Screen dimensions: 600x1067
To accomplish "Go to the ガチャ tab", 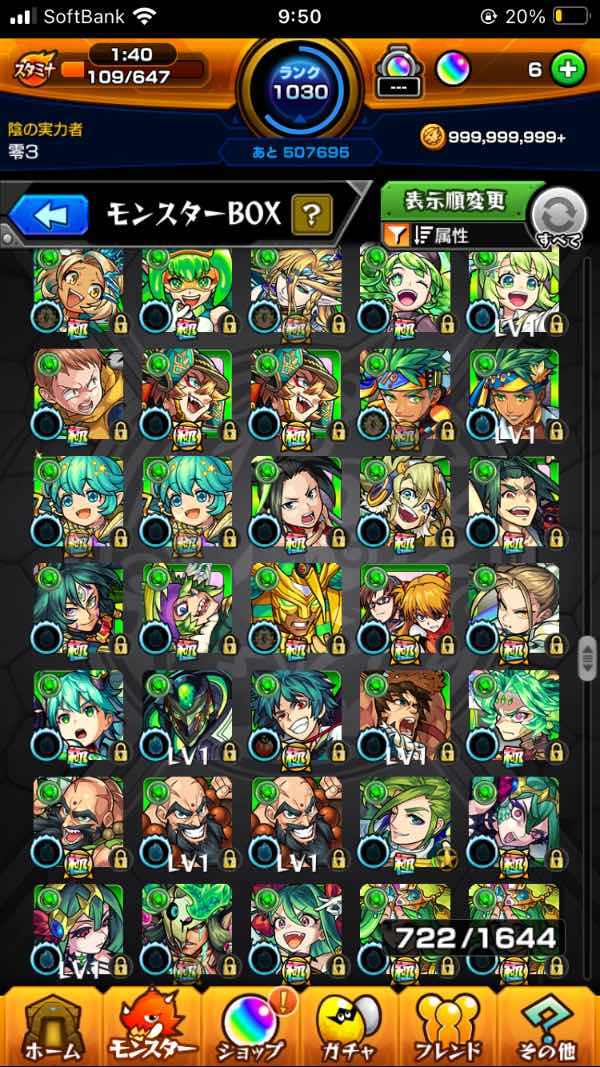I will [350, 1027].
